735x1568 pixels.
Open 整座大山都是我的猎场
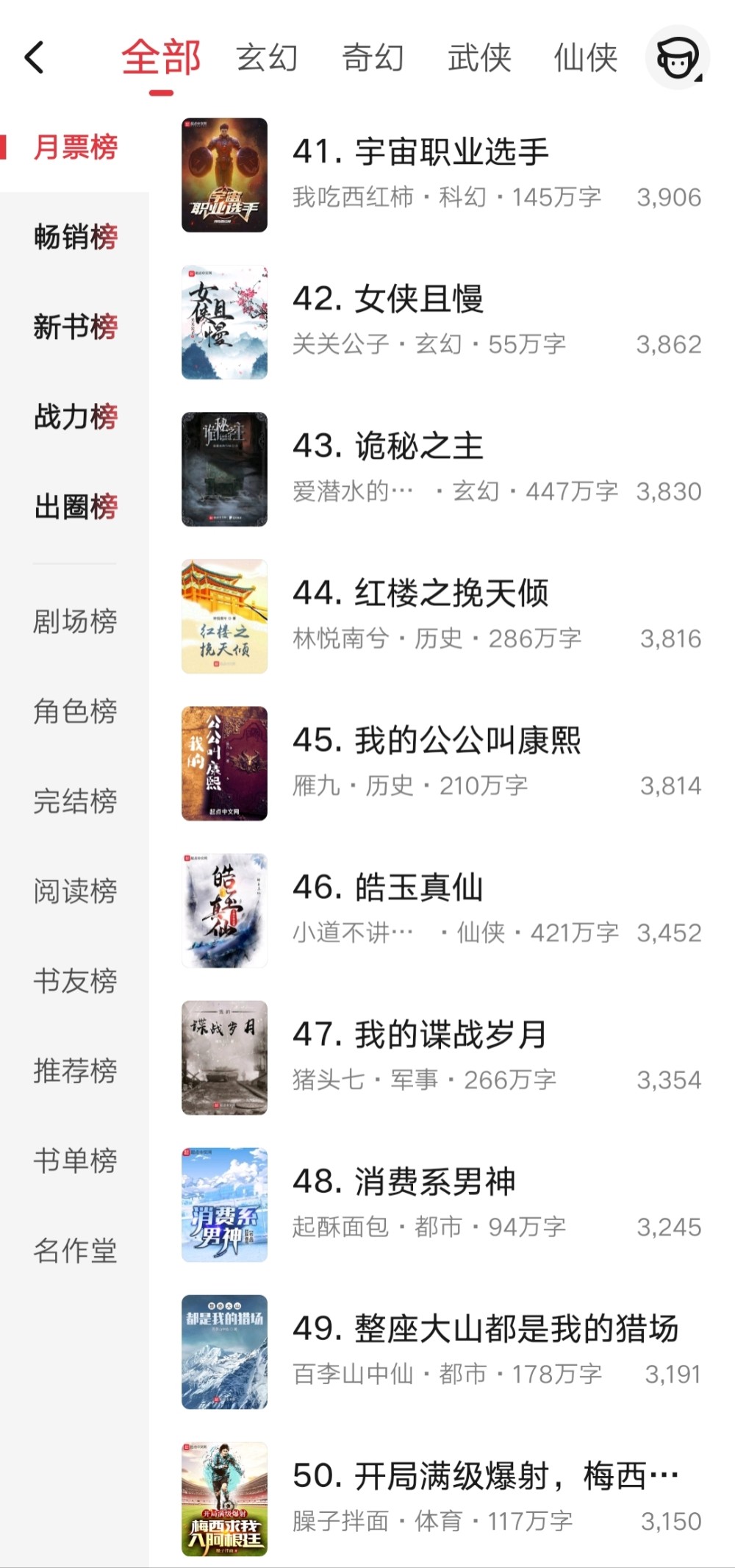click(x=441, y=1351)
